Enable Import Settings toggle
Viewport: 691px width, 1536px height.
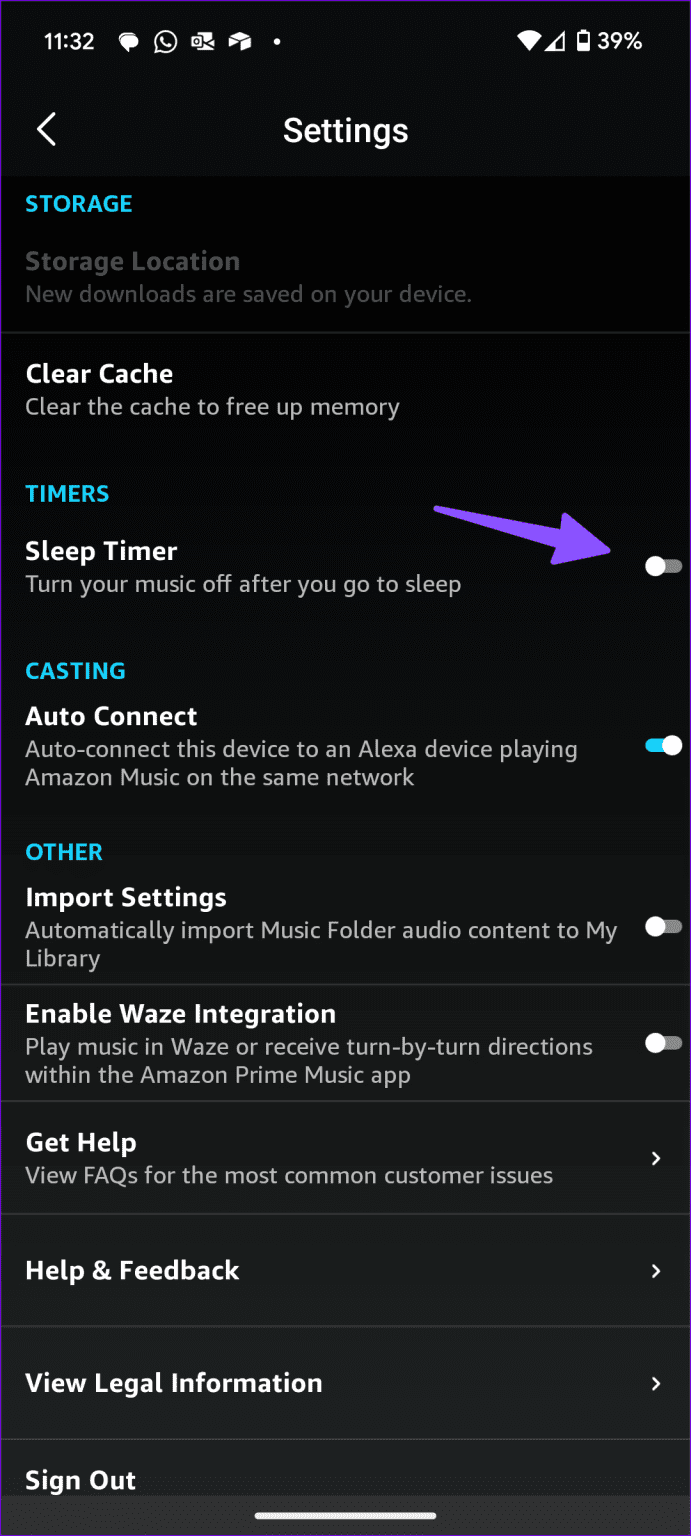[663, 927]
